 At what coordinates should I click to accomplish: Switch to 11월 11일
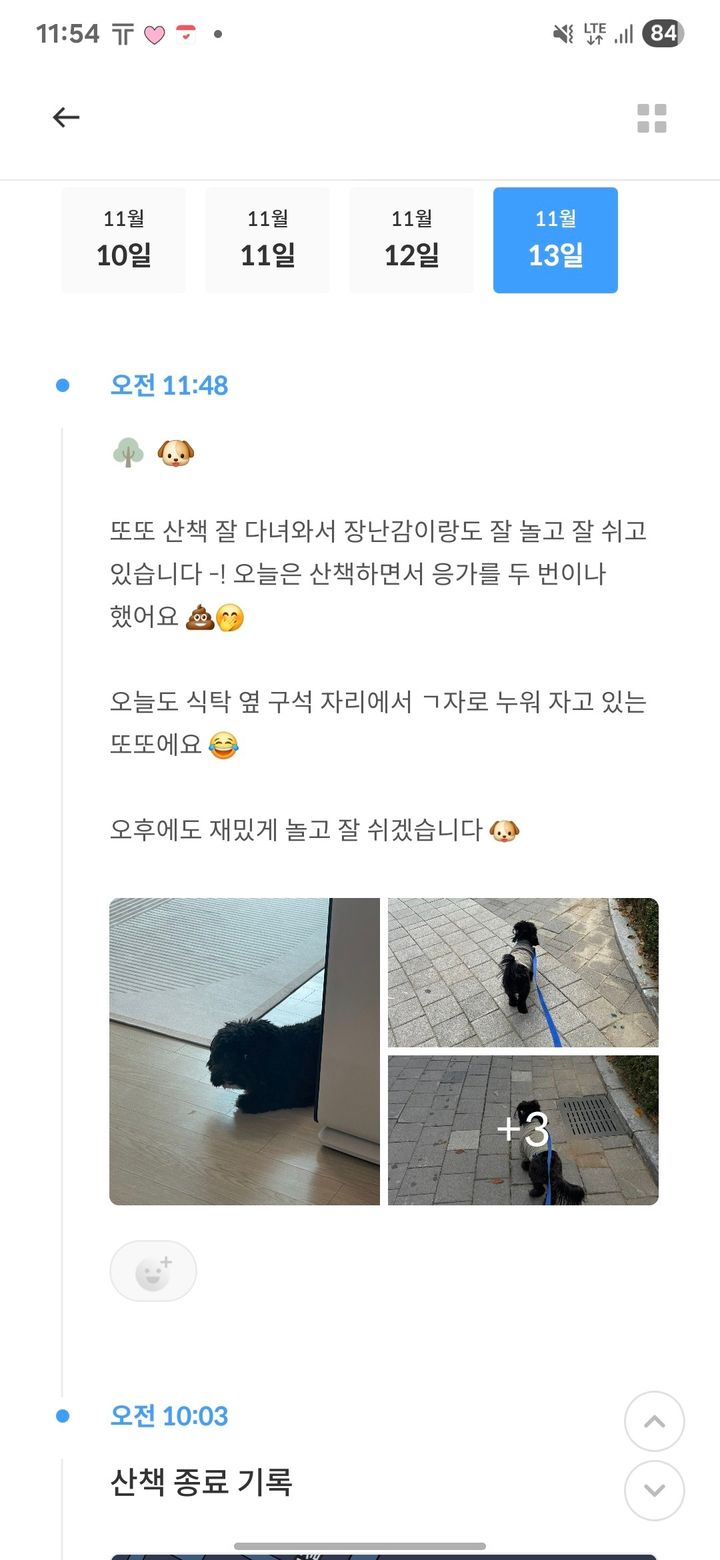(x=268, y=240)
